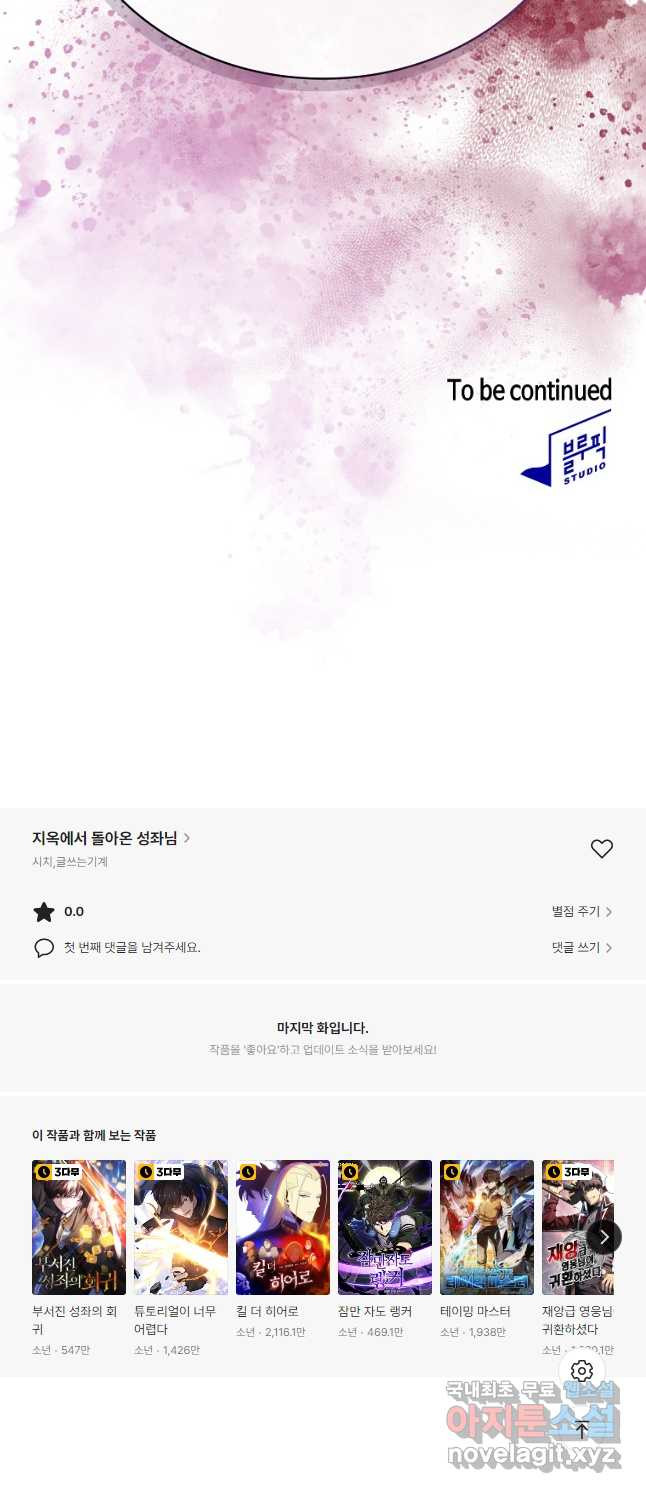Viewport: 646px width, 1493px height.
Task: Jump back to the top with the arrow
Action: tap(582, 1430)
